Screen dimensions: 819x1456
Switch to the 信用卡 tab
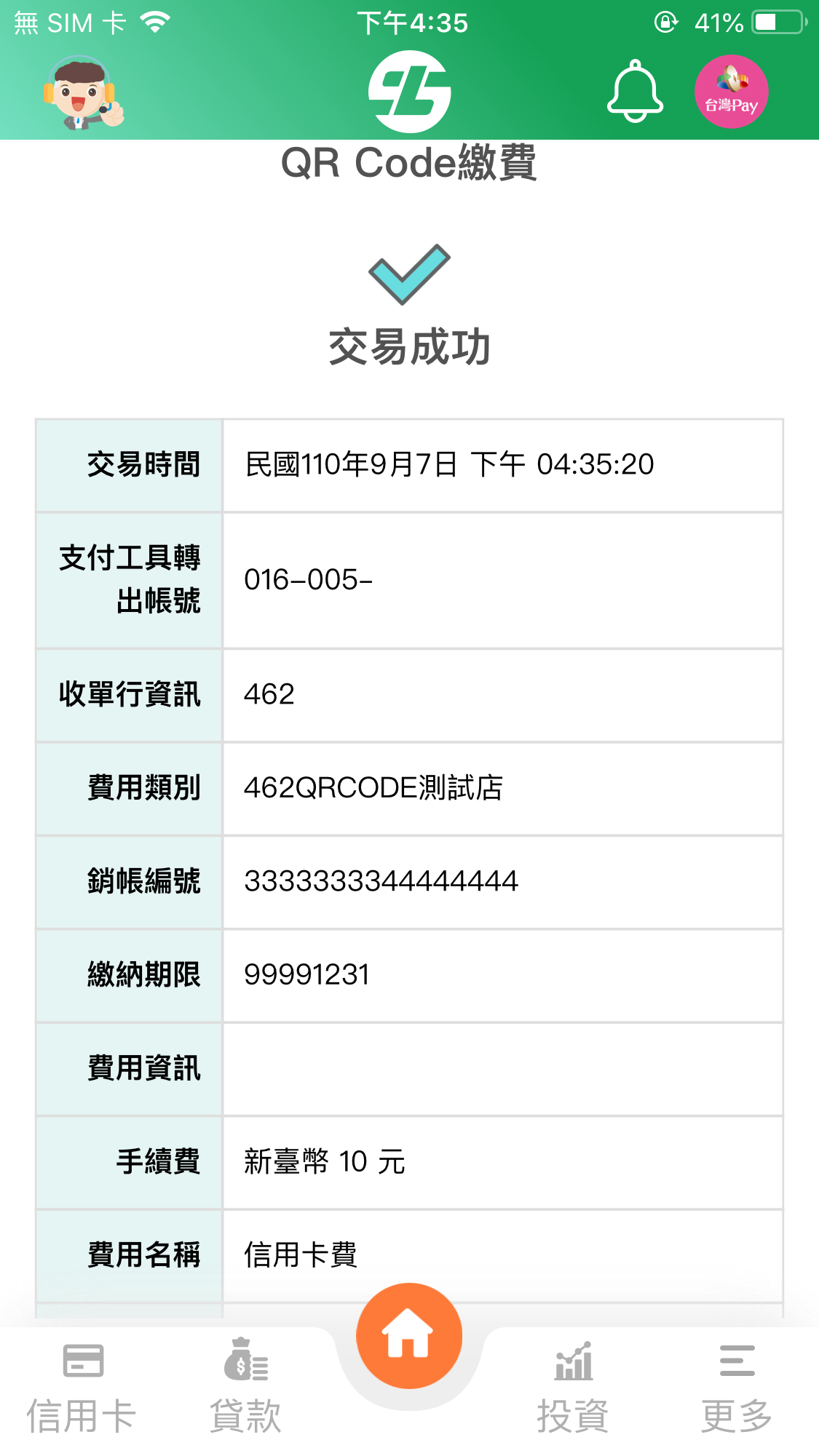click(82, 1388)
